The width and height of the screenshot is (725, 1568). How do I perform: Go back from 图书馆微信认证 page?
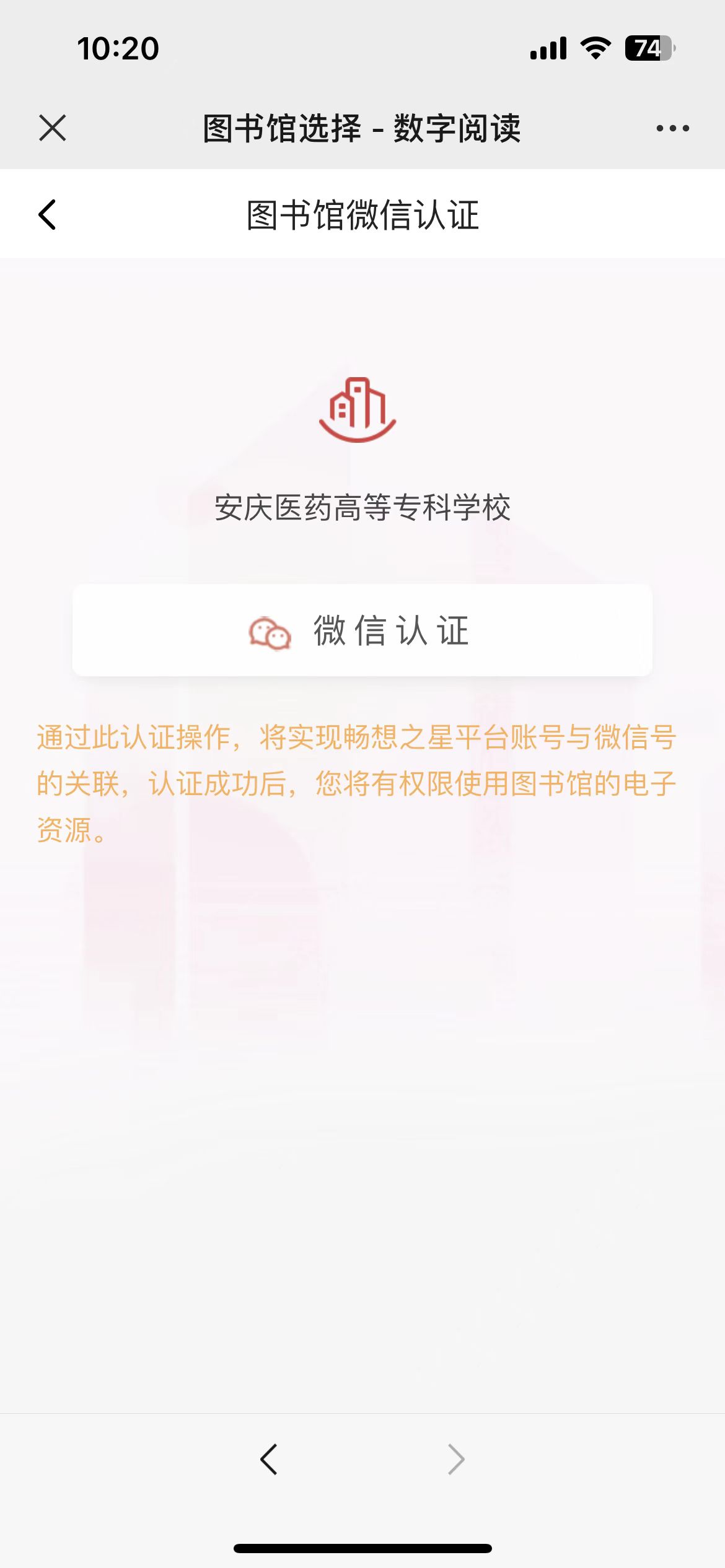pyautogui.click(x=48, y=215)
